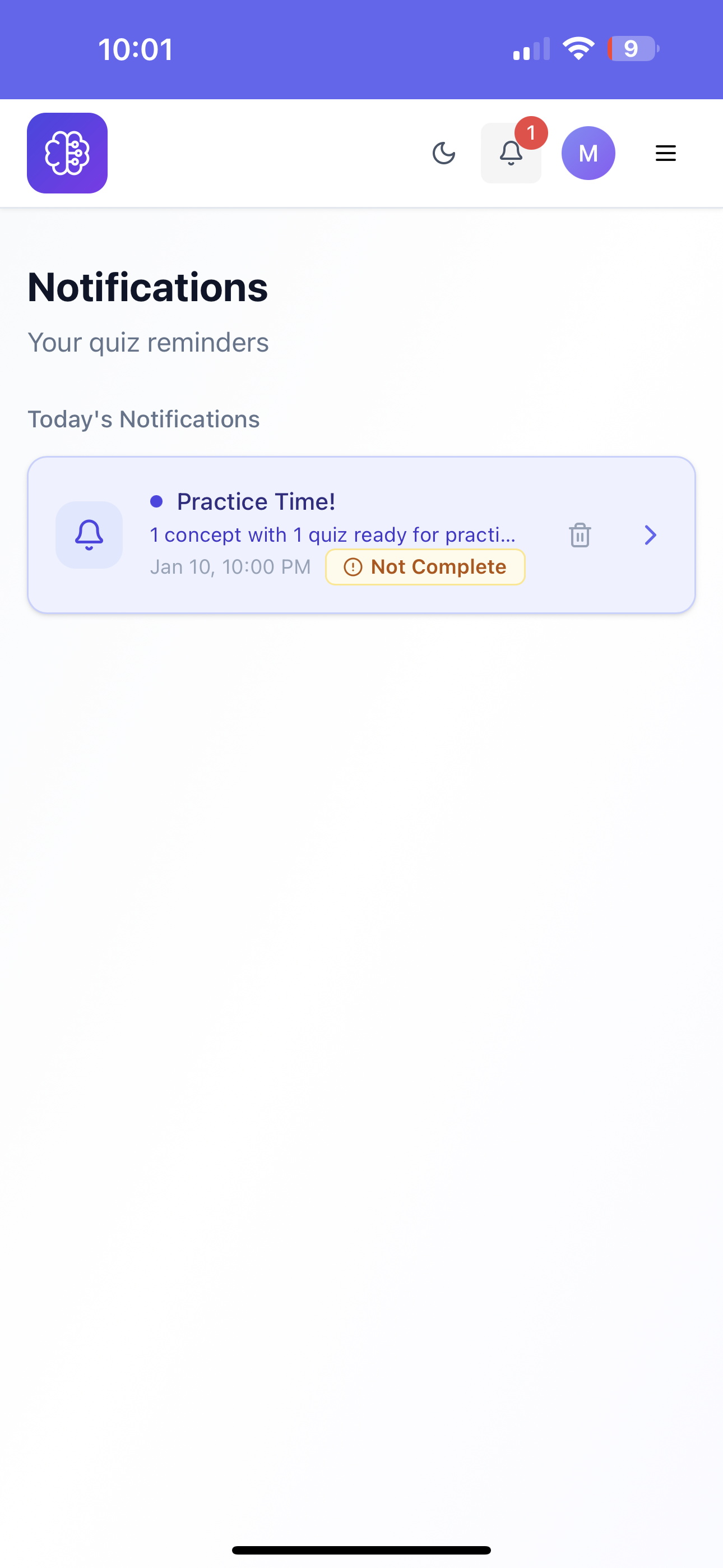Viewport: 723px width, 1568px height.
Task: Open the Practice Time! notification card
Action: [361, 534]
